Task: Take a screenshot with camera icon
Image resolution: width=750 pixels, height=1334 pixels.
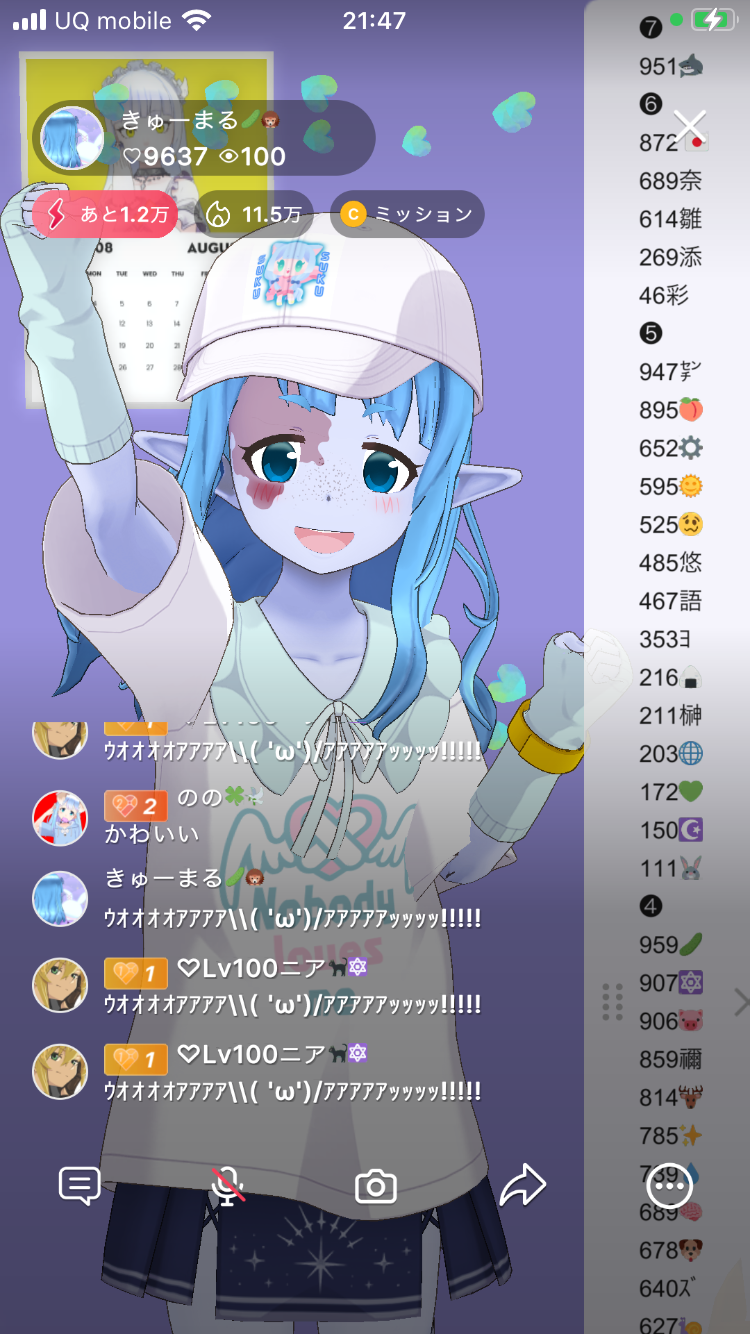Action: [376, 1187]
